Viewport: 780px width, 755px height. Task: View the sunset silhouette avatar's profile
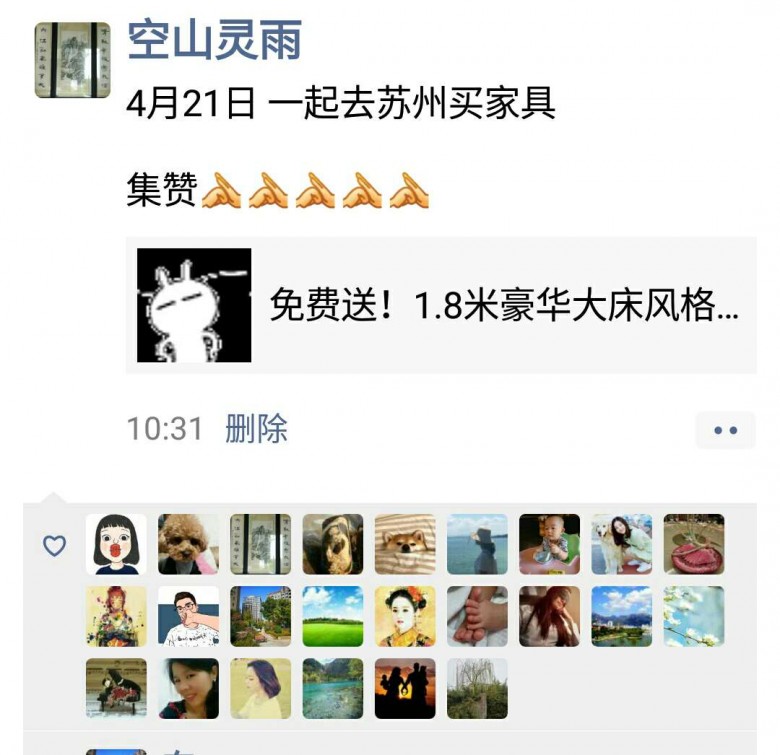point(405,688)
